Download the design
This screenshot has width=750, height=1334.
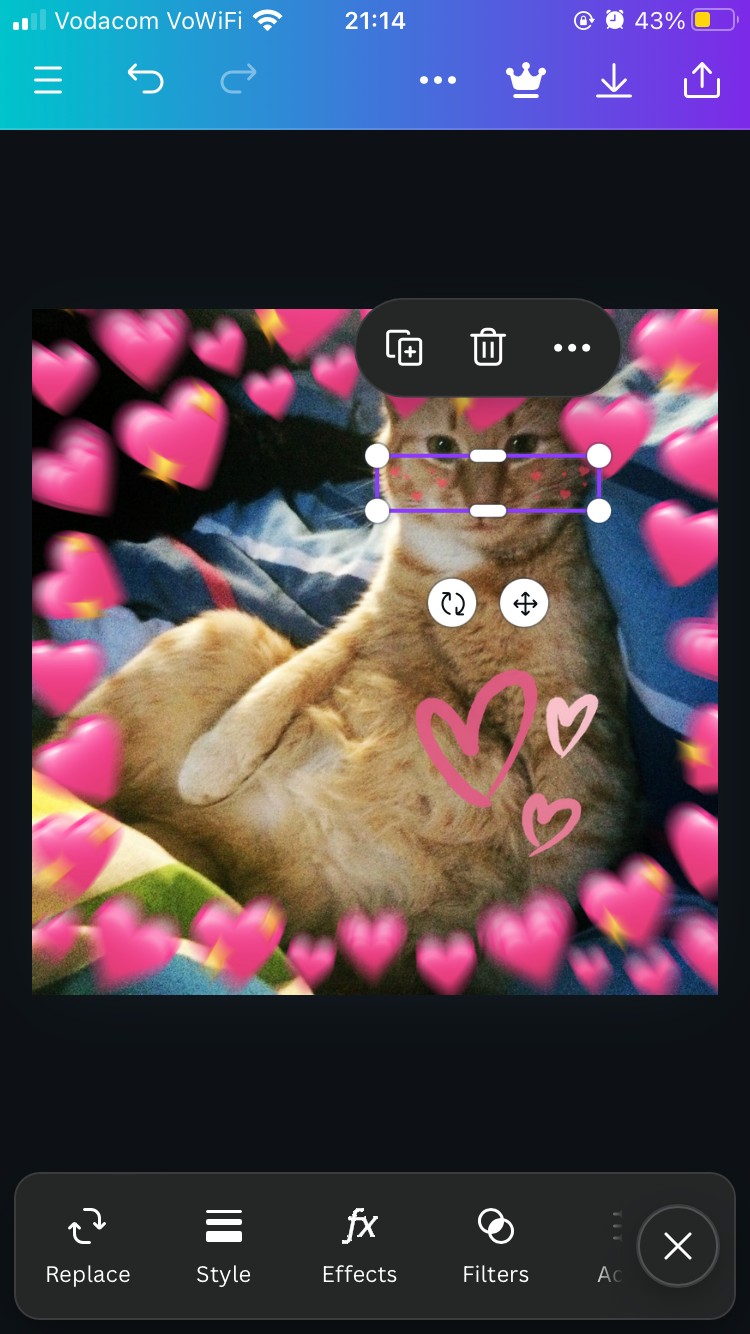click(x=614, y=80)
